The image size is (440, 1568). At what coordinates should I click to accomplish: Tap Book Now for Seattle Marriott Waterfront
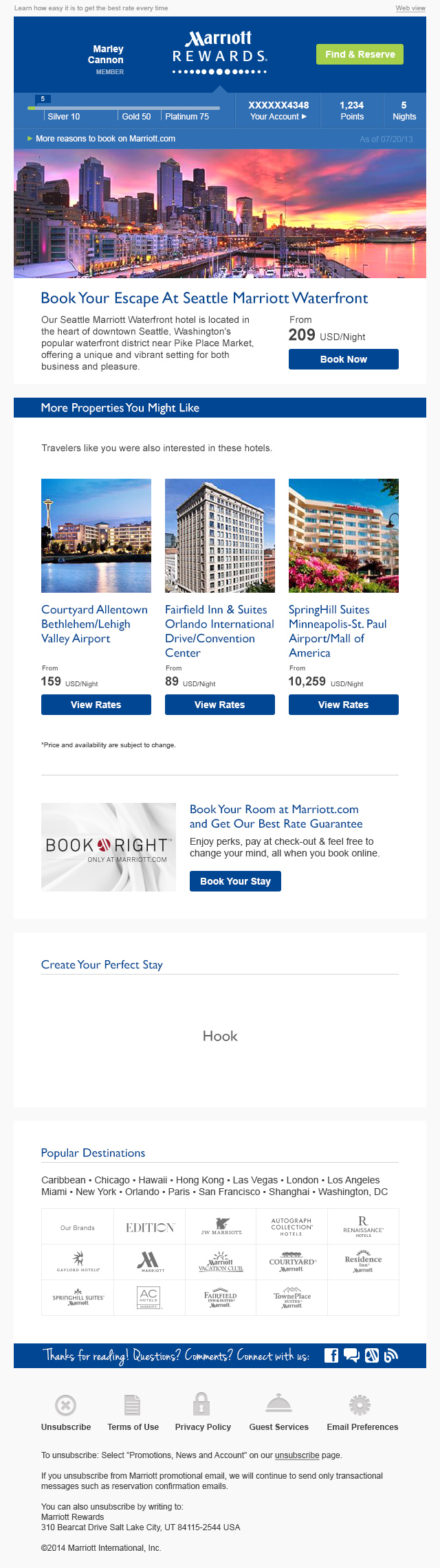(343, 359)
